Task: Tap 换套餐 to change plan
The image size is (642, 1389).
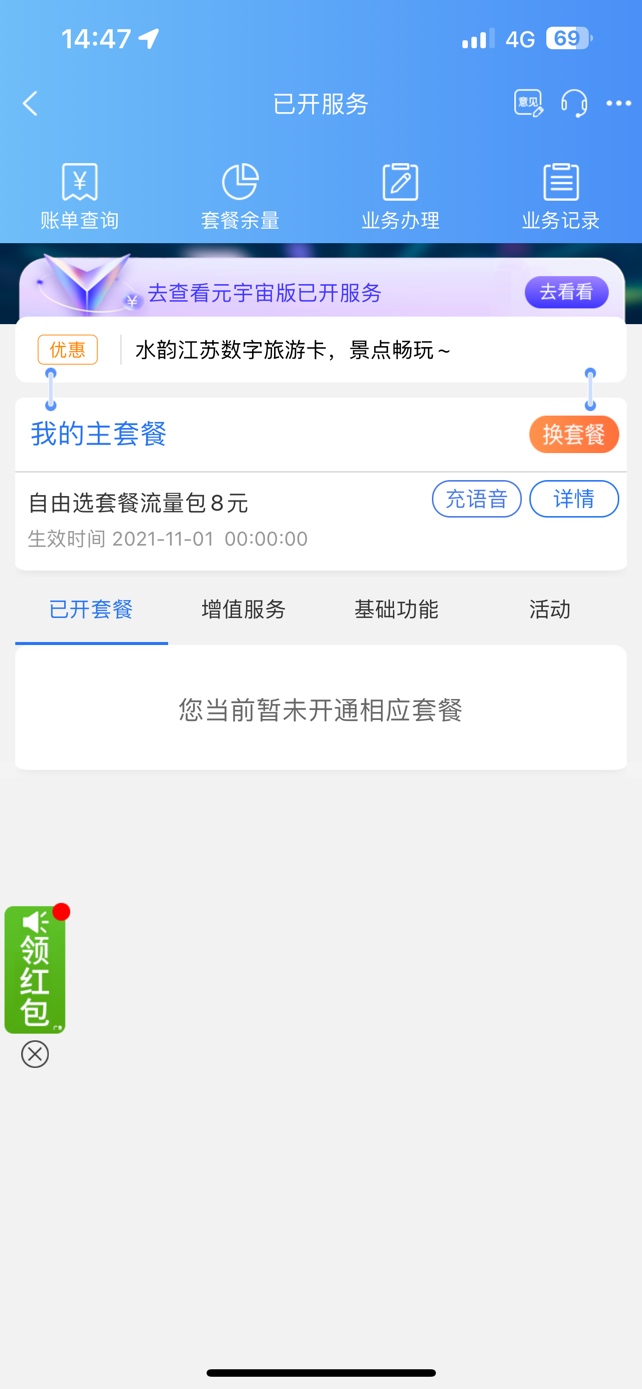Action: click(574, 435)
